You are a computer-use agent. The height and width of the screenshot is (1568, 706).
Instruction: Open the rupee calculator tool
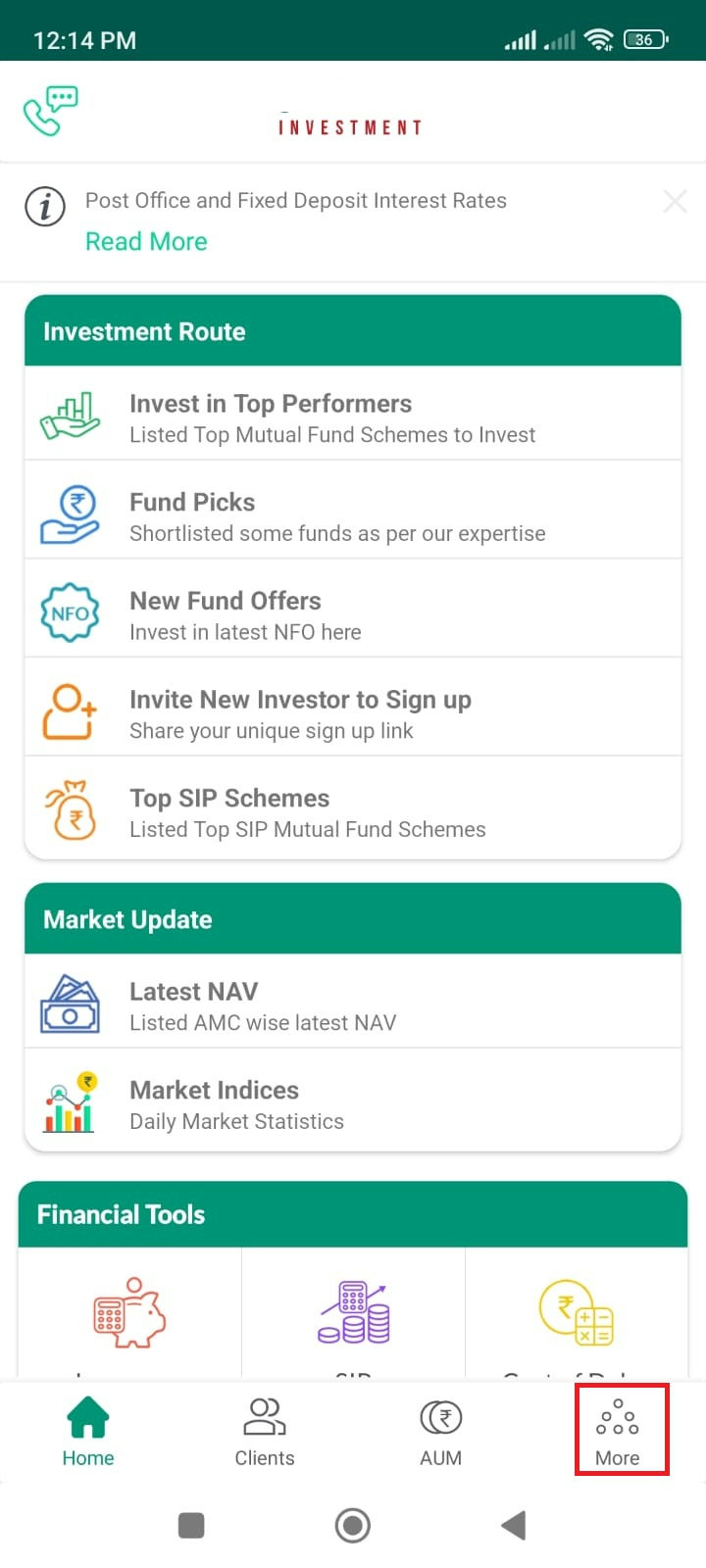tap(576, 1311)
